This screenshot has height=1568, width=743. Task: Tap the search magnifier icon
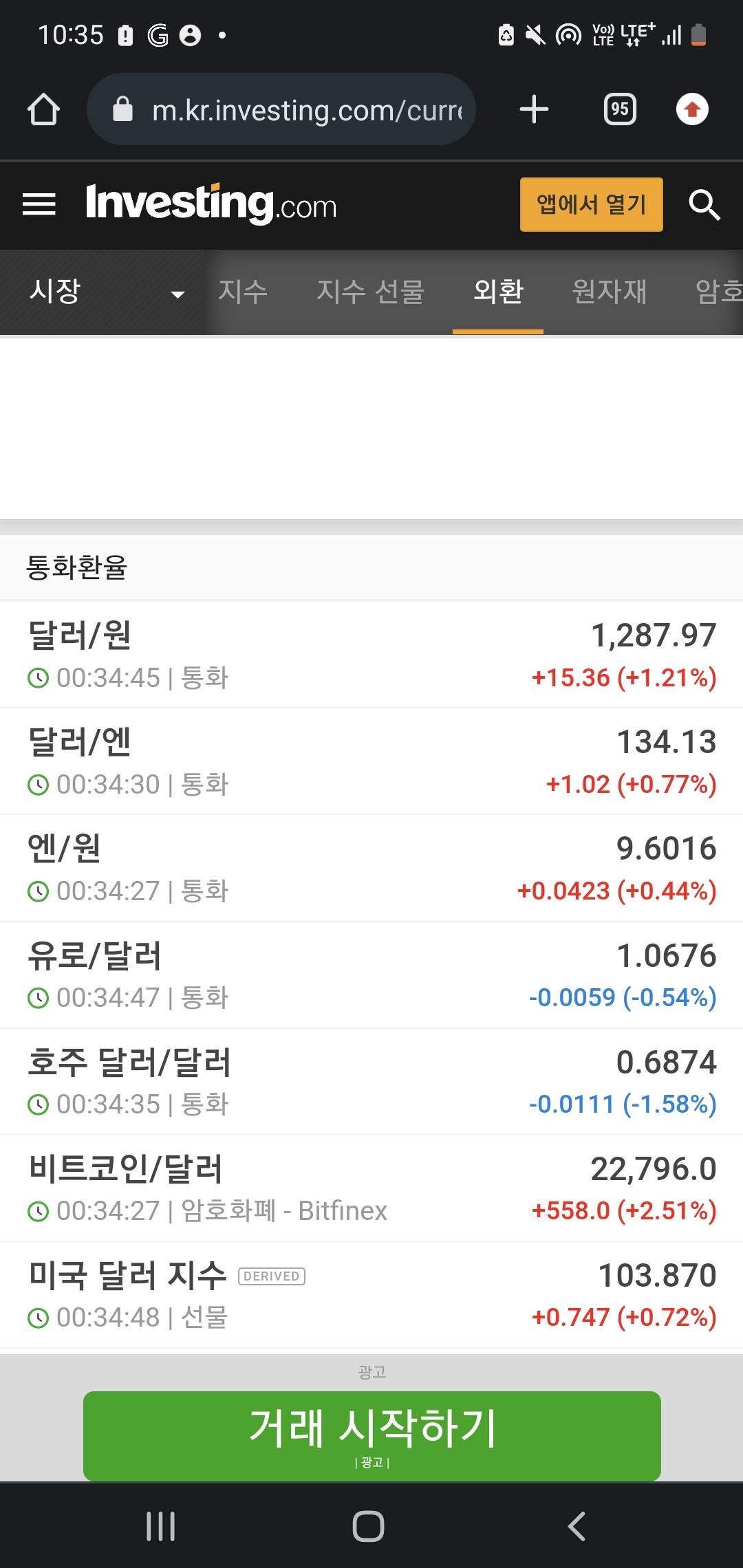coord(704,205)
